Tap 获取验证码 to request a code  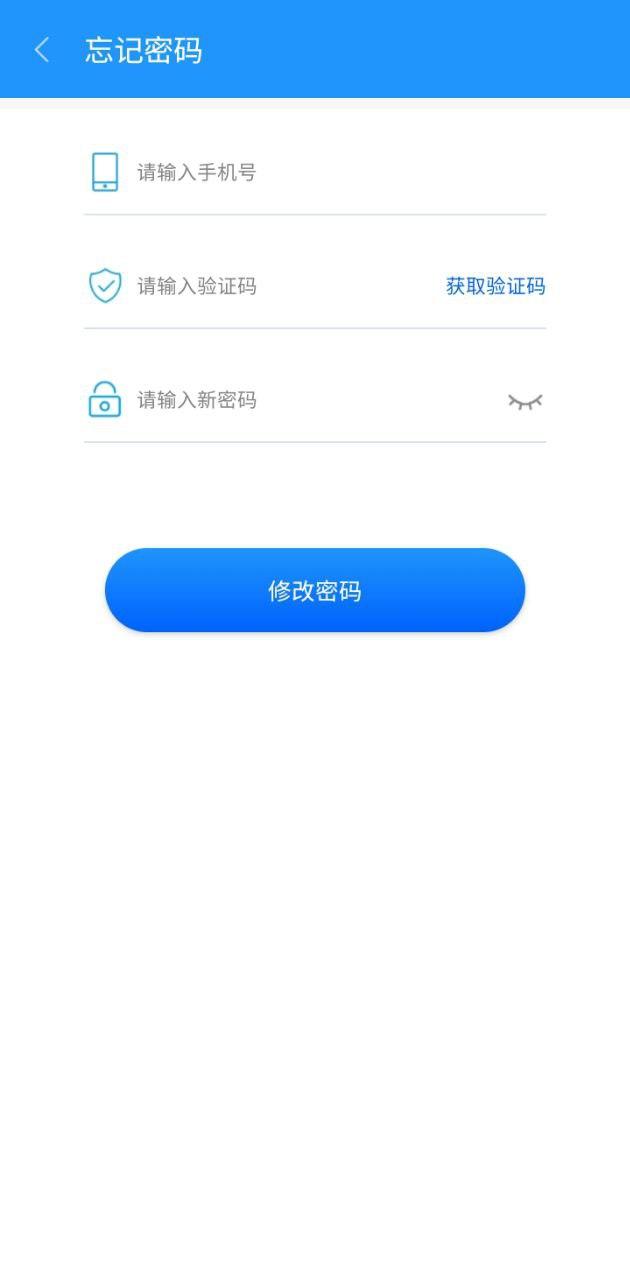pyautogui.click(x=495, y=287)
